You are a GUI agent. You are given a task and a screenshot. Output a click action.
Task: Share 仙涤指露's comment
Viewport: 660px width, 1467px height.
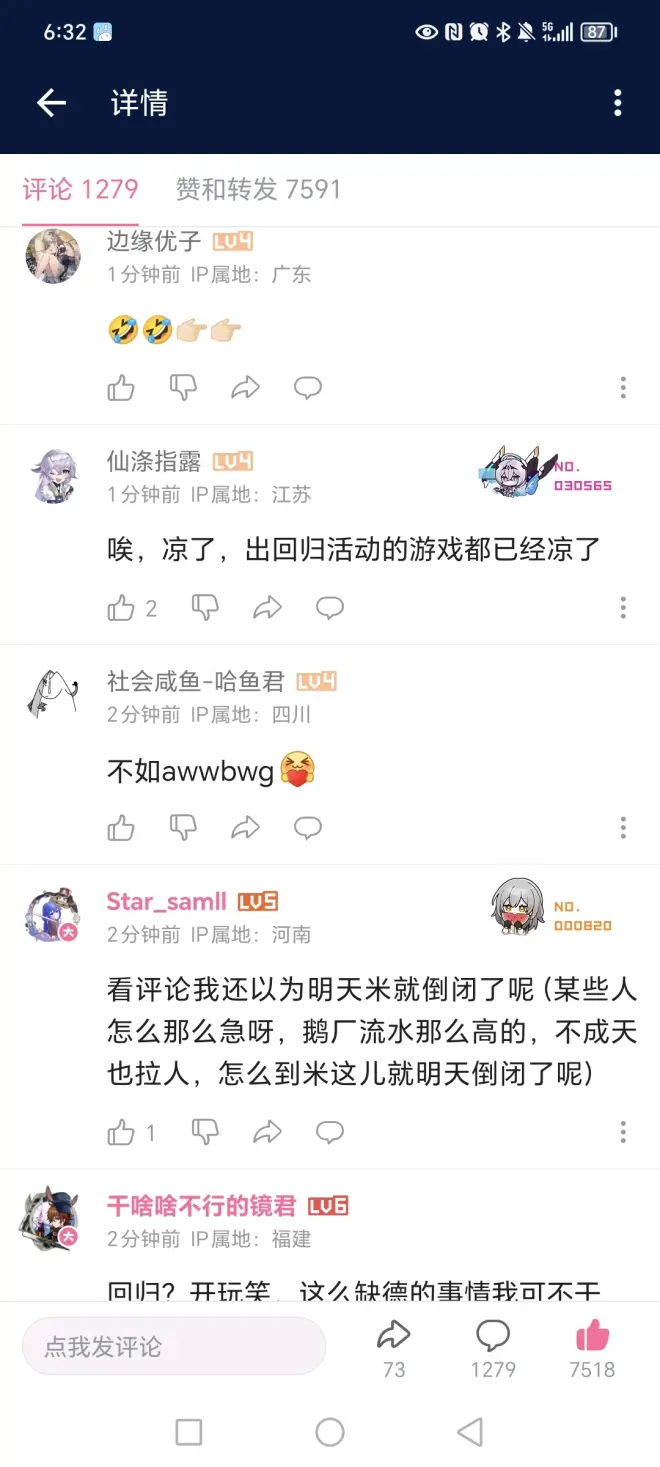point(267,608)
